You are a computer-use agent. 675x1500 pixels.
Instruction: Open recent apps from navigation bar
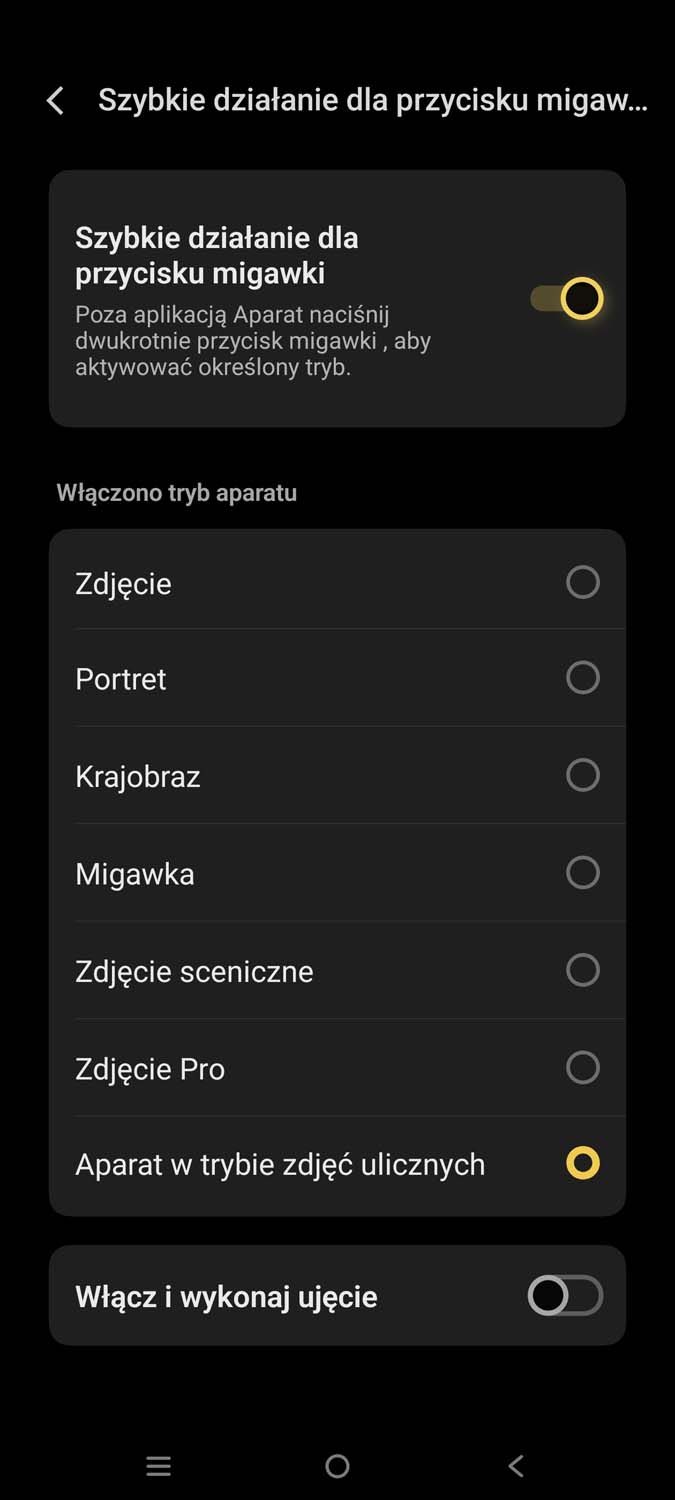(159, 1466)
